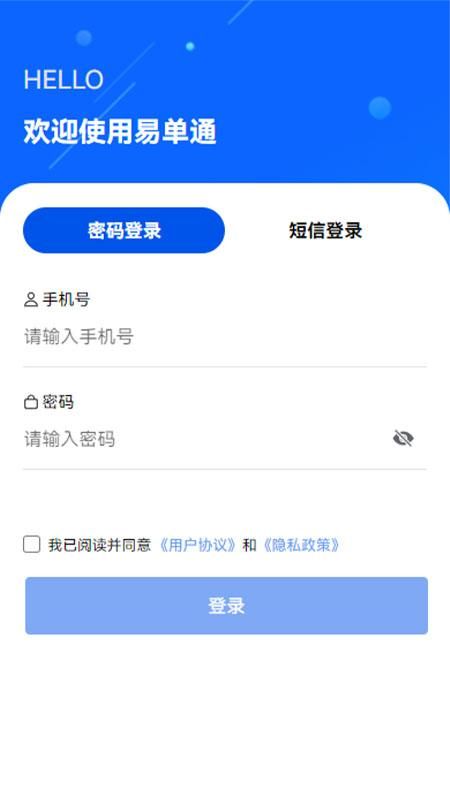
Task: Tap the 登录 button
Action: [x=227, y=606]
